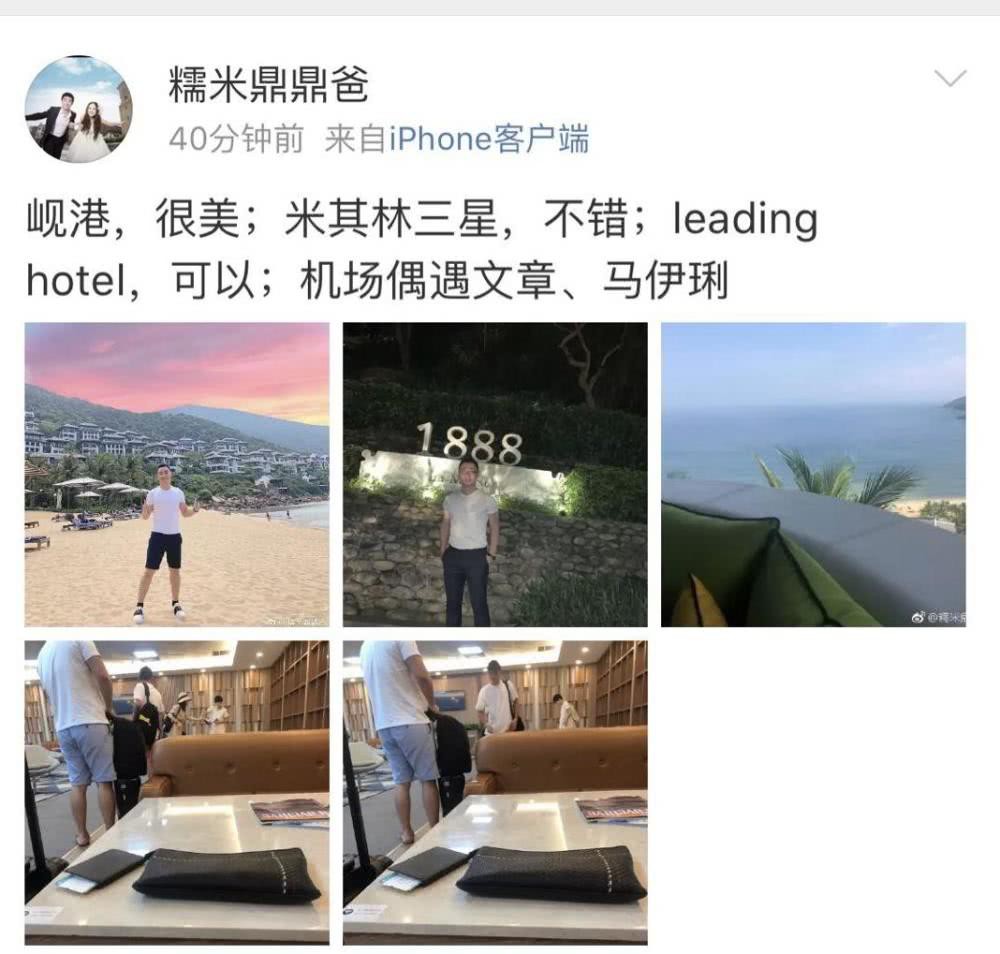1000x954 pixels.
Task: View the second airport lounge photo
Action: tap(495, 792)
